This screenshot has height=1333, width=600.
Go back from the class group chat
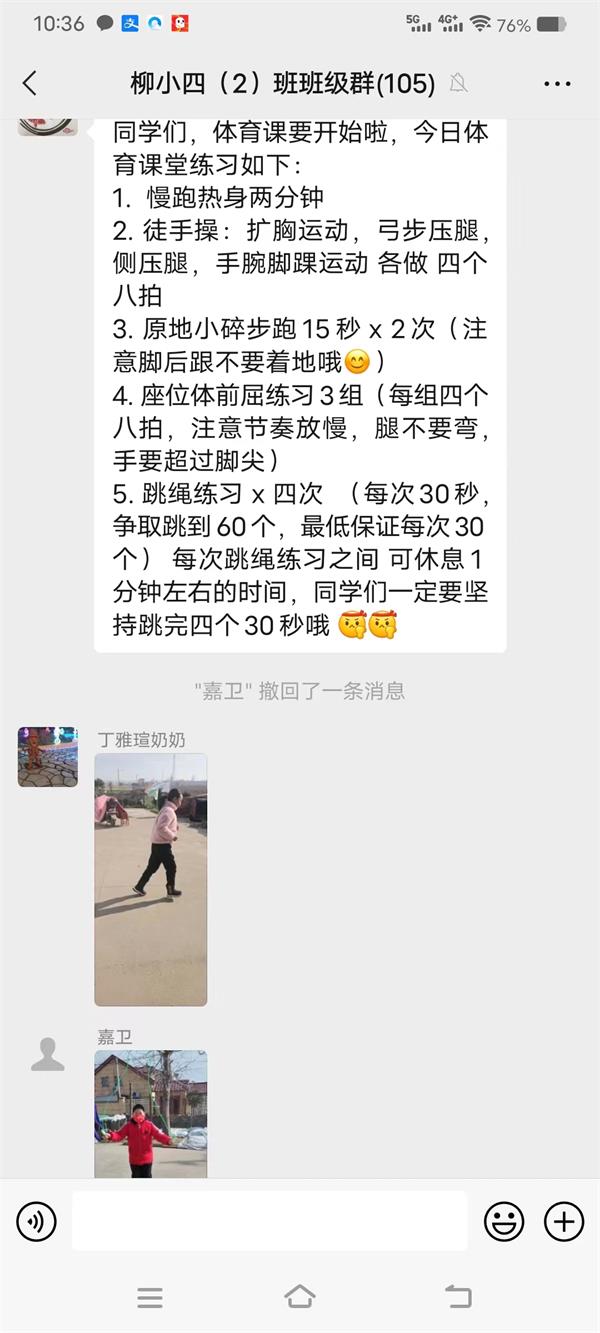coord(30,84)
